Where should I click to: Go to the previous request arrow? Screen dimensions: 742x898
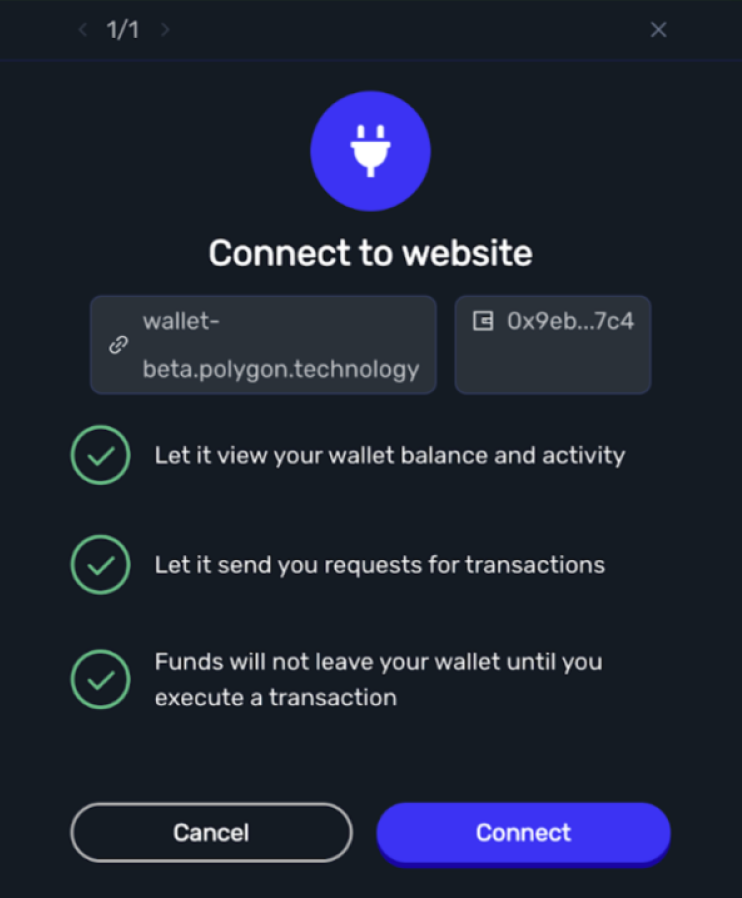tap(83, 30)
